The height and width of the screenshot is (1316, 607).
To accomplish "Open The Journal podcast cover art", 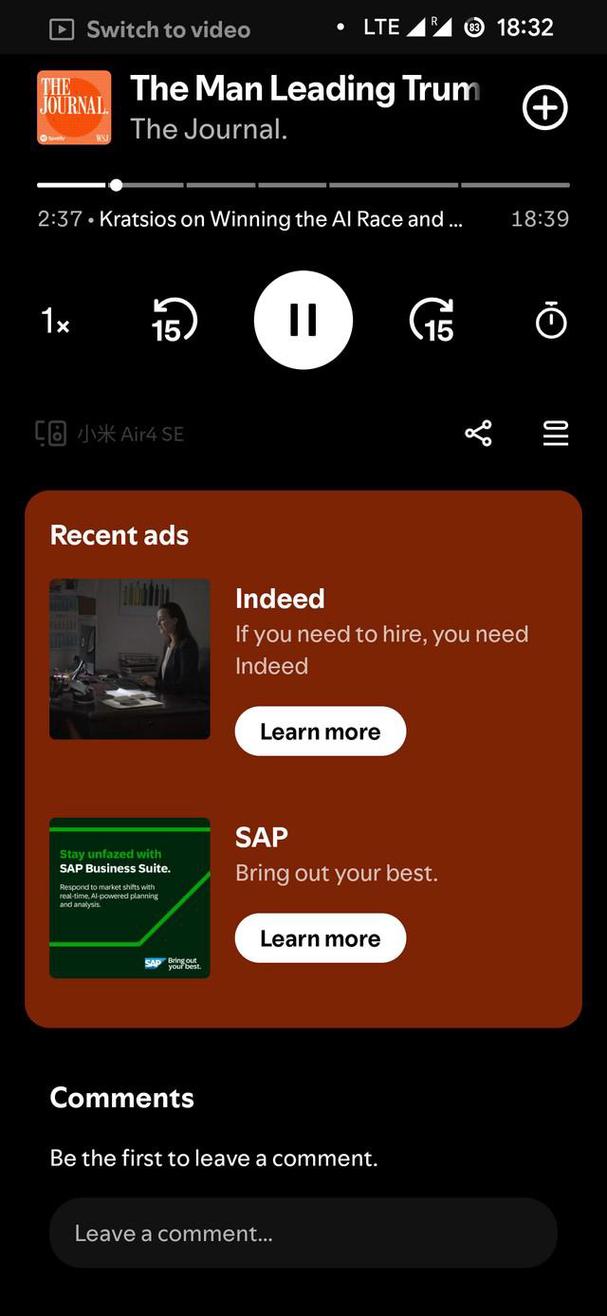I will pyautogui.click(x=74, y=108).
